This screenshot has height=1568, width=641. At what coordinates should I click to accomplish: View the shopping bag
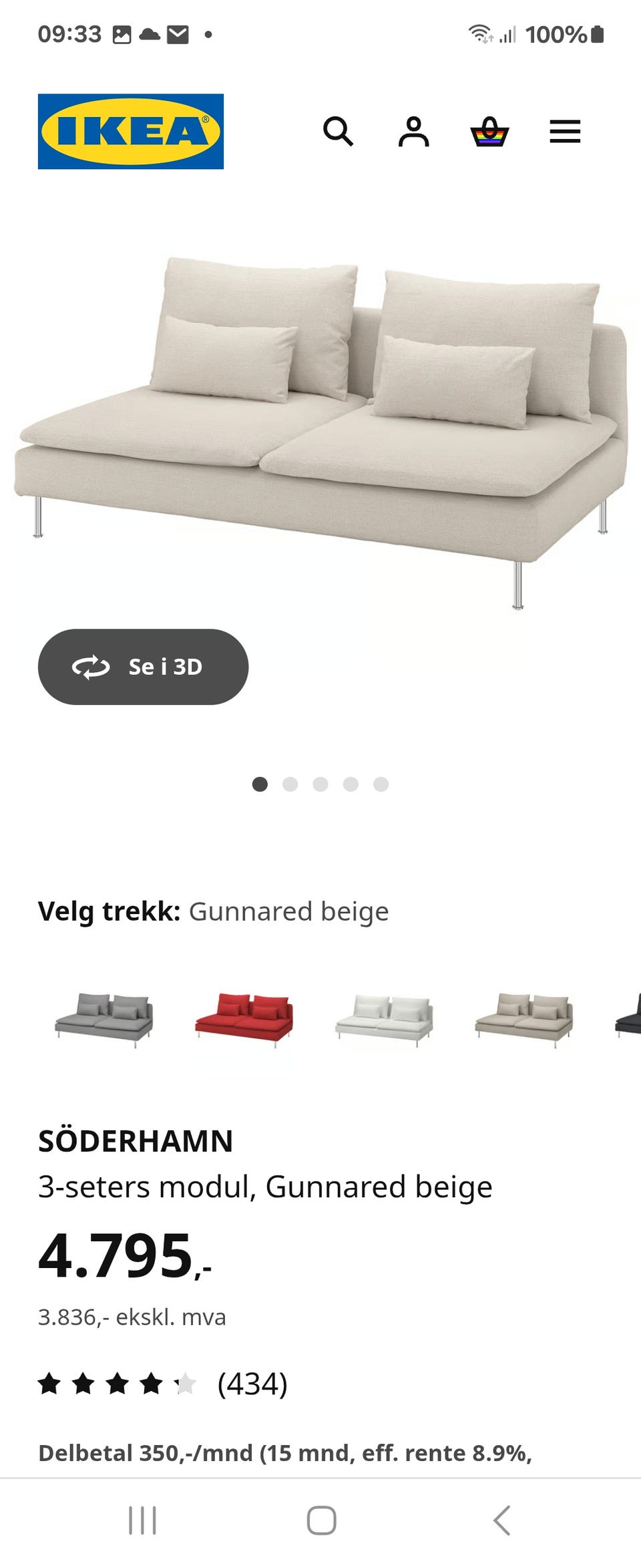tap(490, 132)
